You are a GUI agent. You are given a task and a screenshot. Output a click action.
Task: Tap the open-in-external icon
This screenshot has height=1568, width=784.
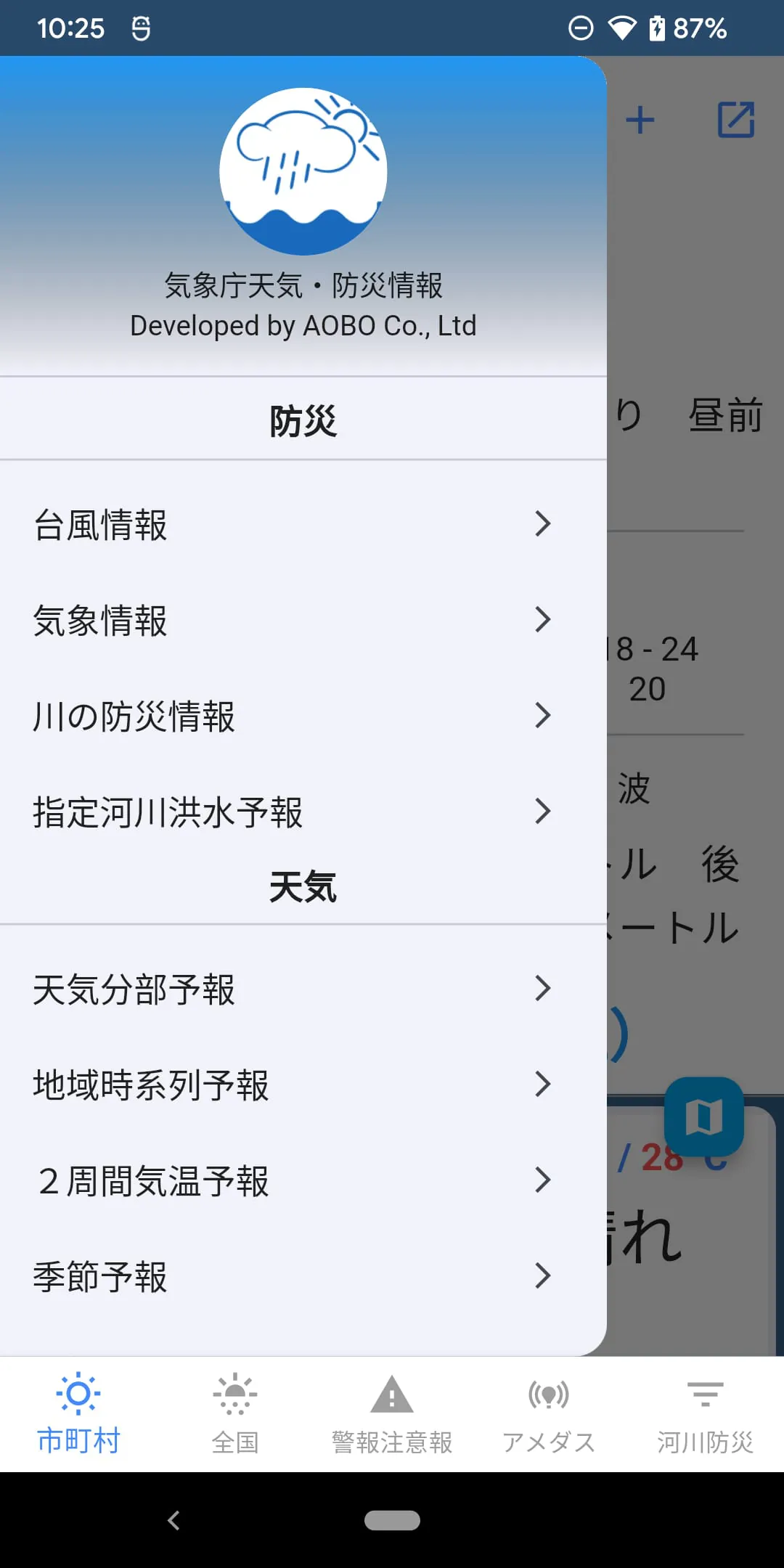coord(736,121)
